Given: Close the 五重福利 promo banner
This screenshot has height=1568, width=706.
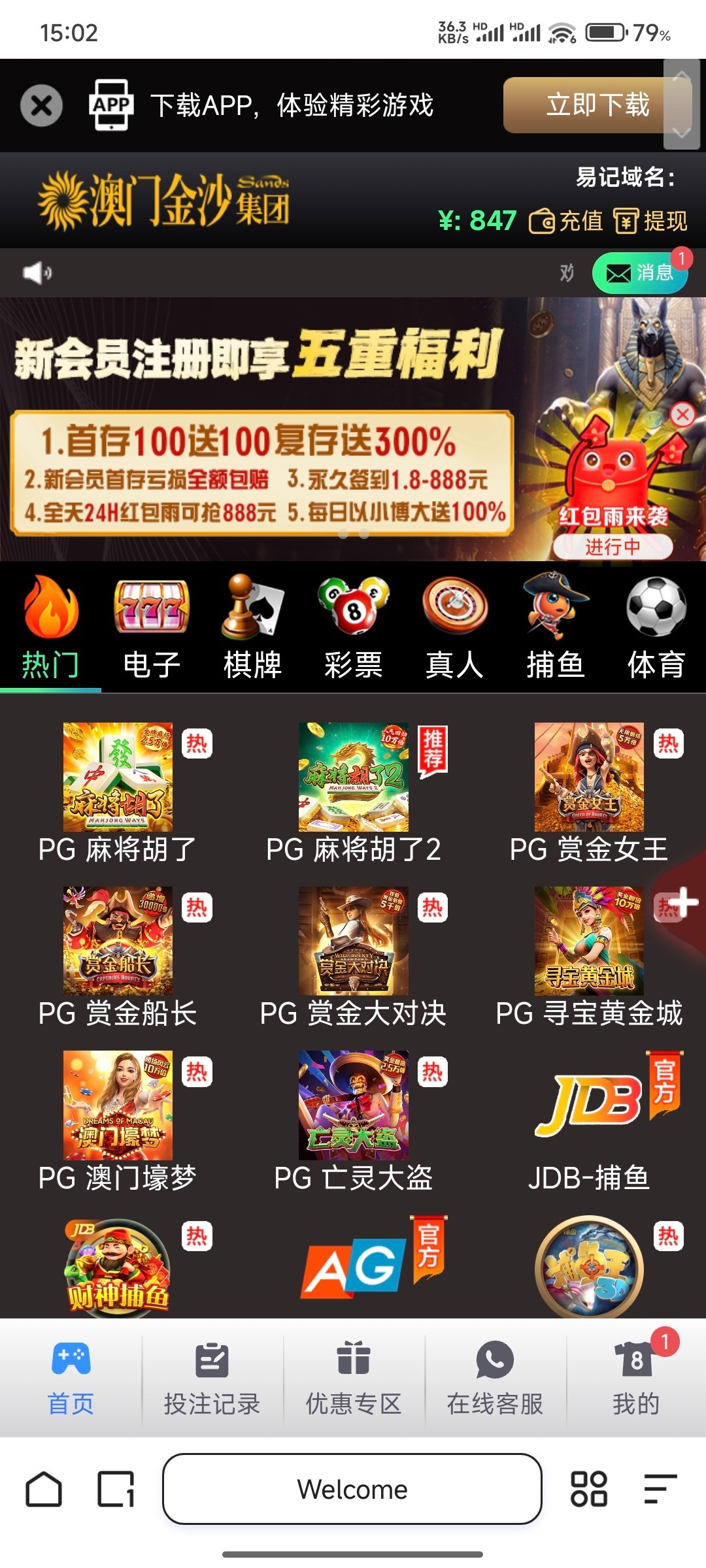Looking at the screenshot, I should 682,413.
